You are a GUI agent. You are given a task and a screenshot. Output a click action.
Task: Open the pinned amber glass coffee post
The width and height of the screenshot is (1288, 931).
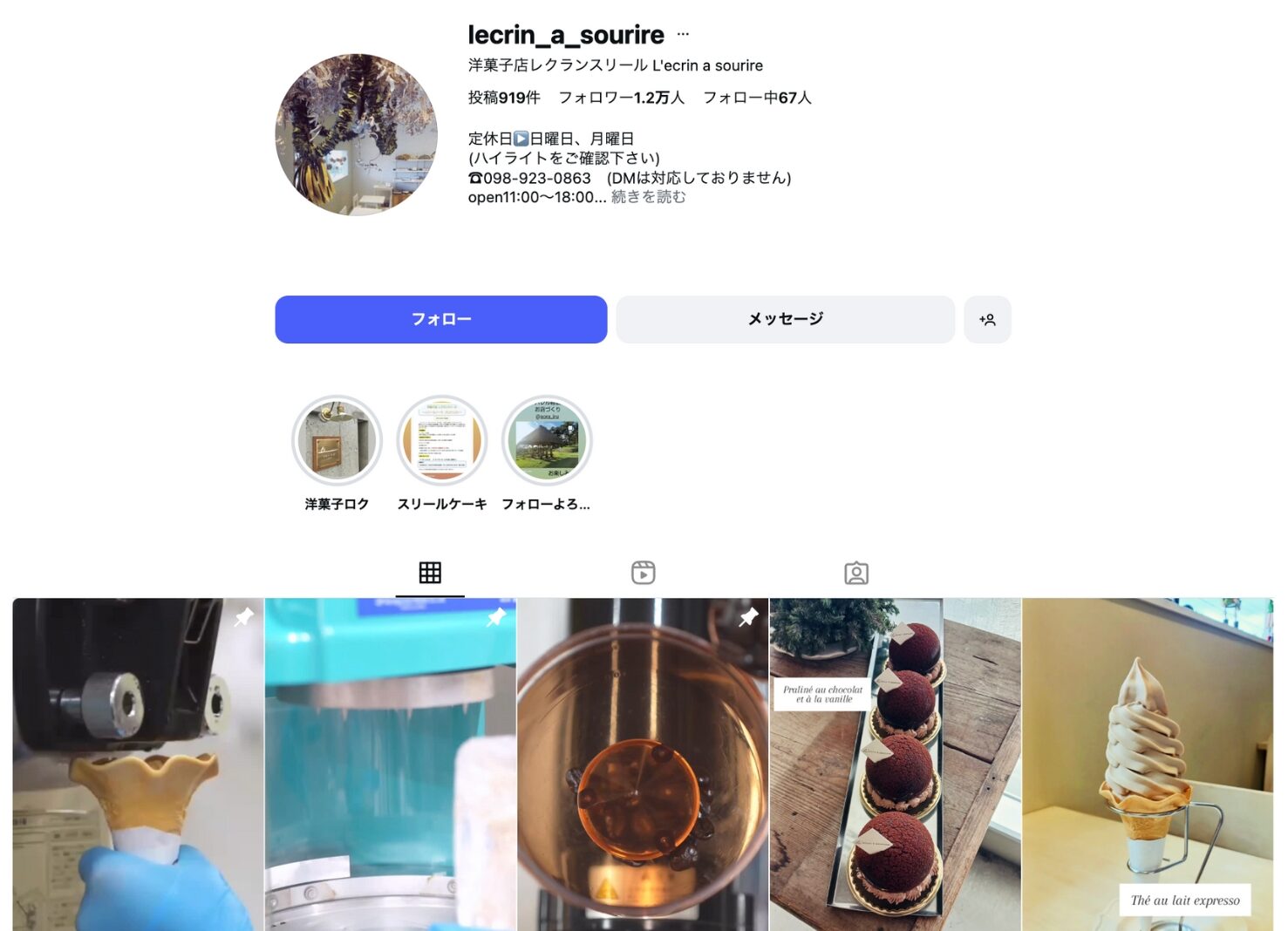pyautogui.click(x=643, y=765)
